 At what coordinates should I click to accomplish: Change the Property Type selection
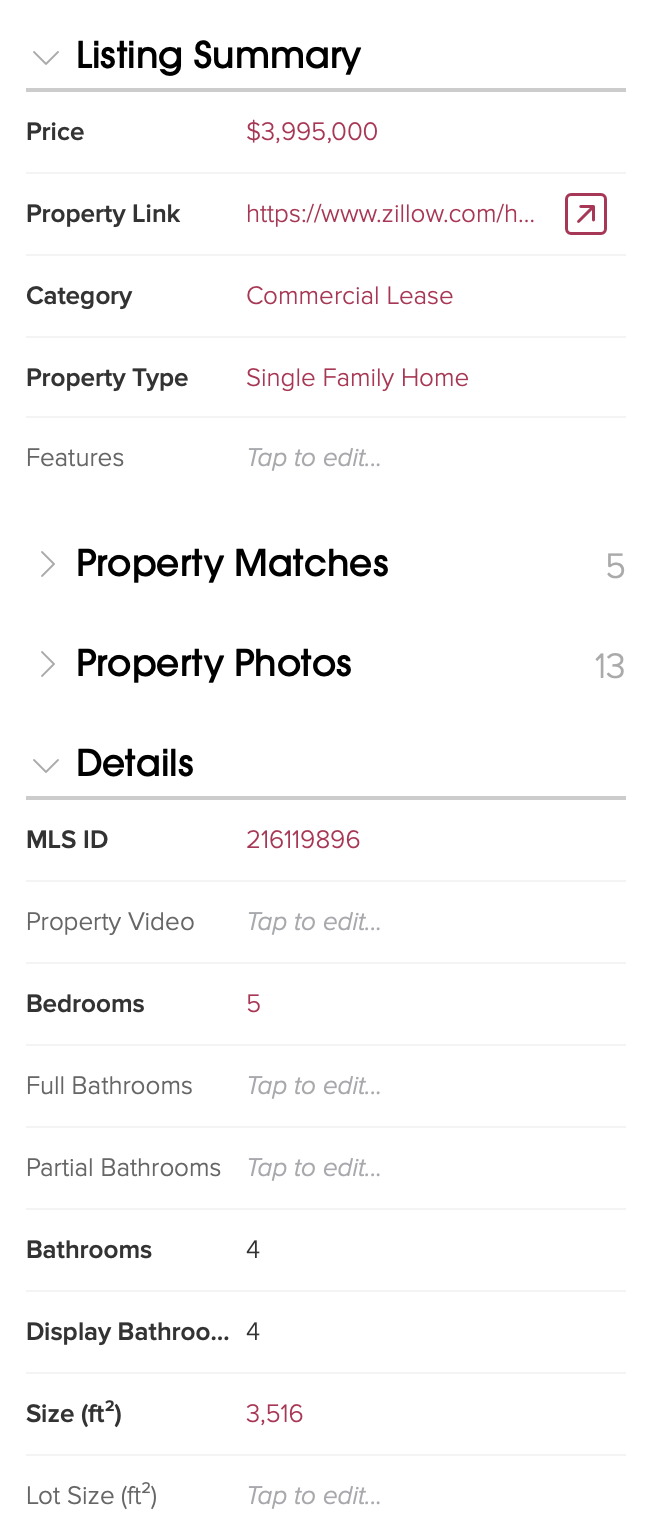point(357,378)
